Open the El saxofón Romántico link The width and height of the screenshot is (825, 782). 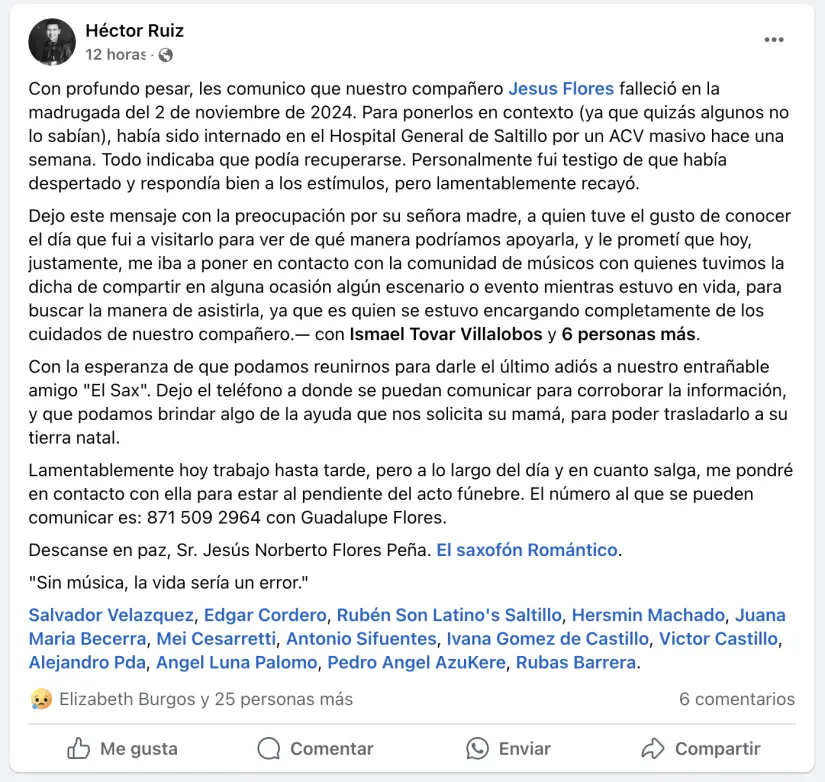(527, 549)
